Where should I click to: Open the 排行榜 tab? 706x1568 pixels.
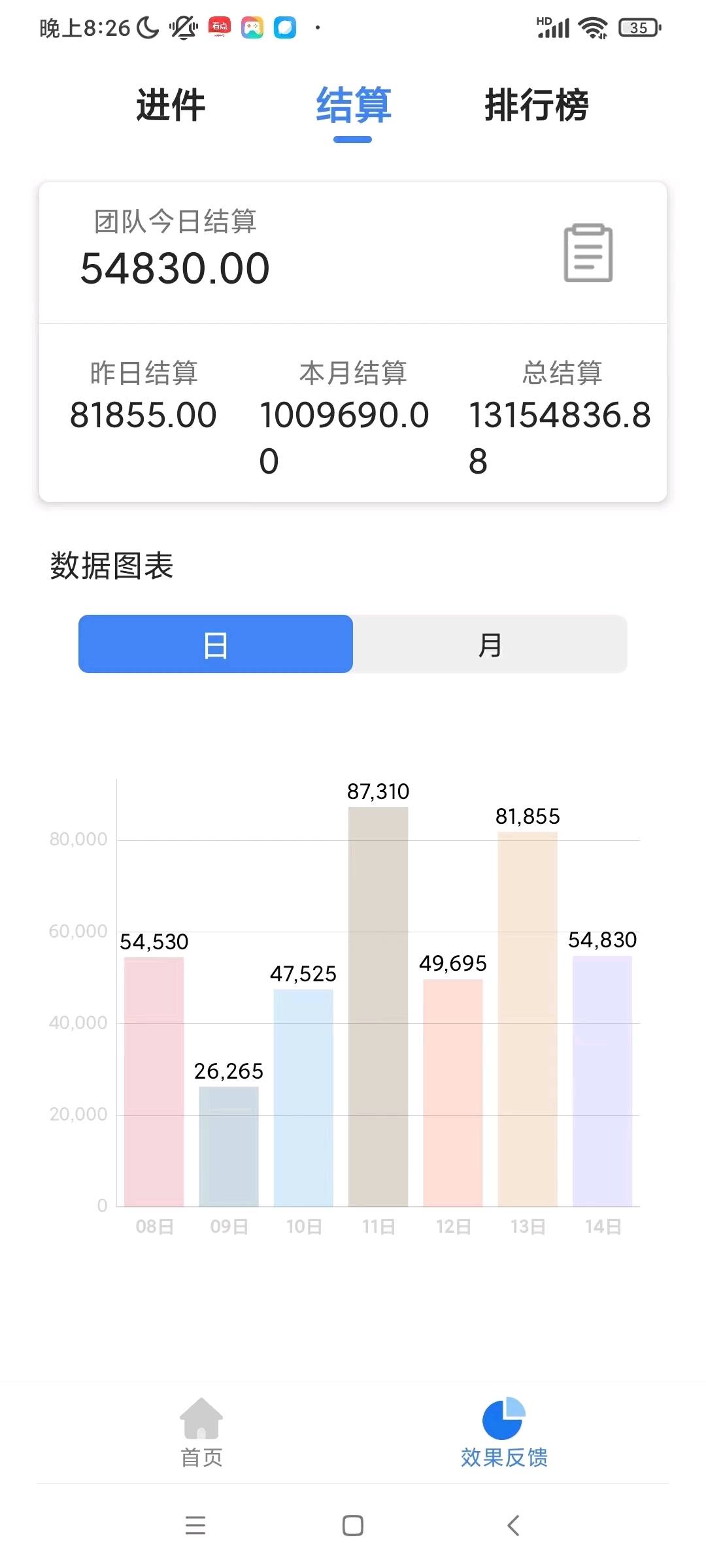536,105
